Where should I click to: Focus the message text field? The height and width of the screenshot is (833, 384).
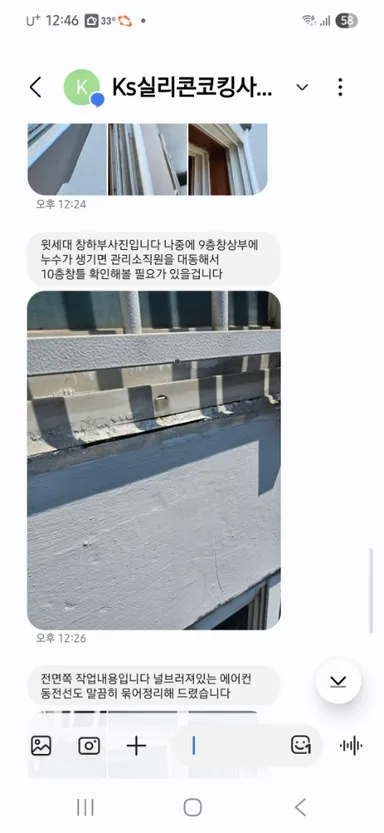point(234,746)
